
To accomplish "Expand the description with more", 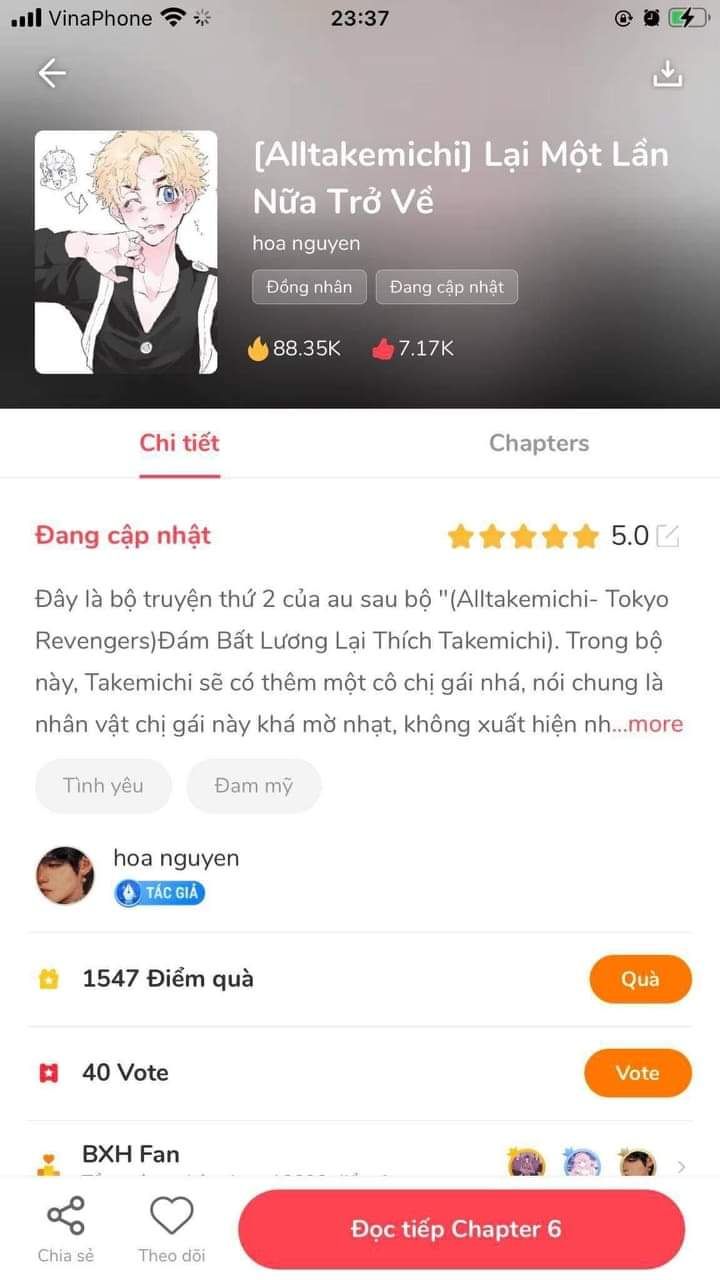I will click(x=655, y=724).
